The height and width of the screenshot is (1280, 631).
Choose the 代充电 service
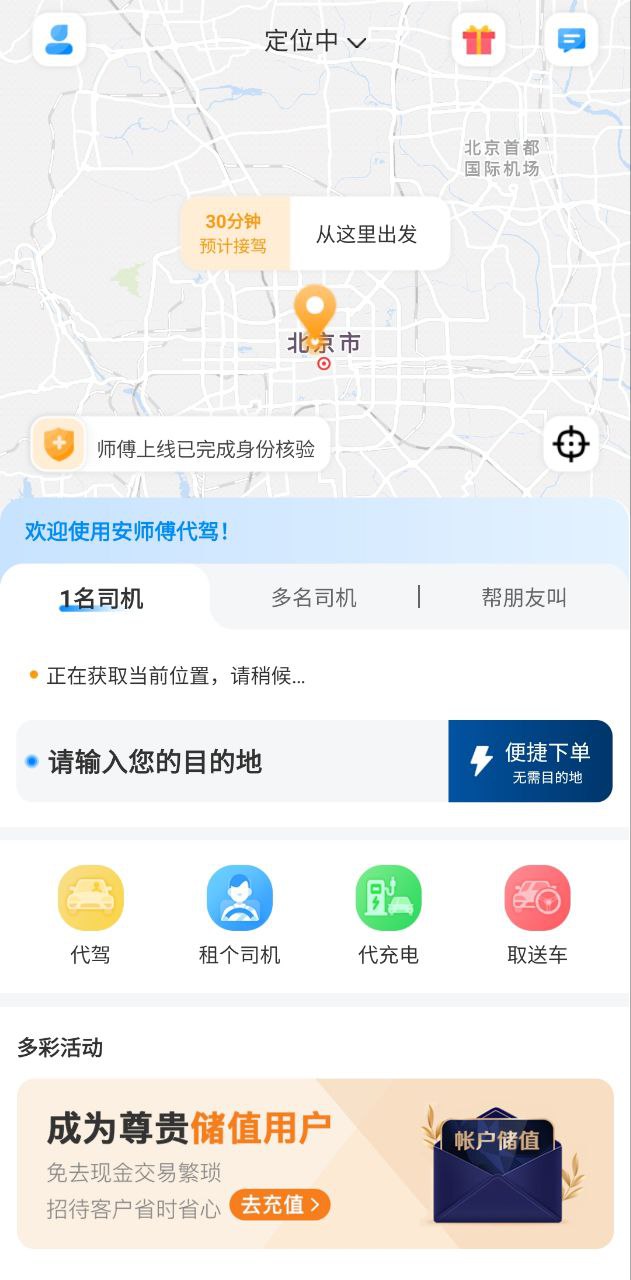pyautogui.click(x=389, y=914)
